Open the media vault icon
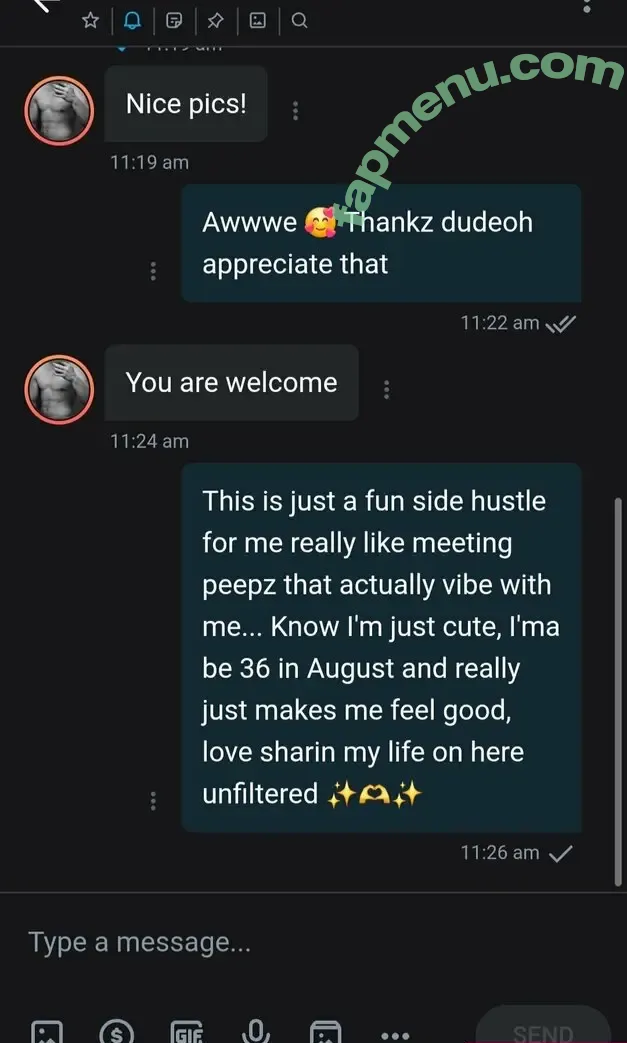Screen dimensions: 627x1043 click(x=325, y=1030)
